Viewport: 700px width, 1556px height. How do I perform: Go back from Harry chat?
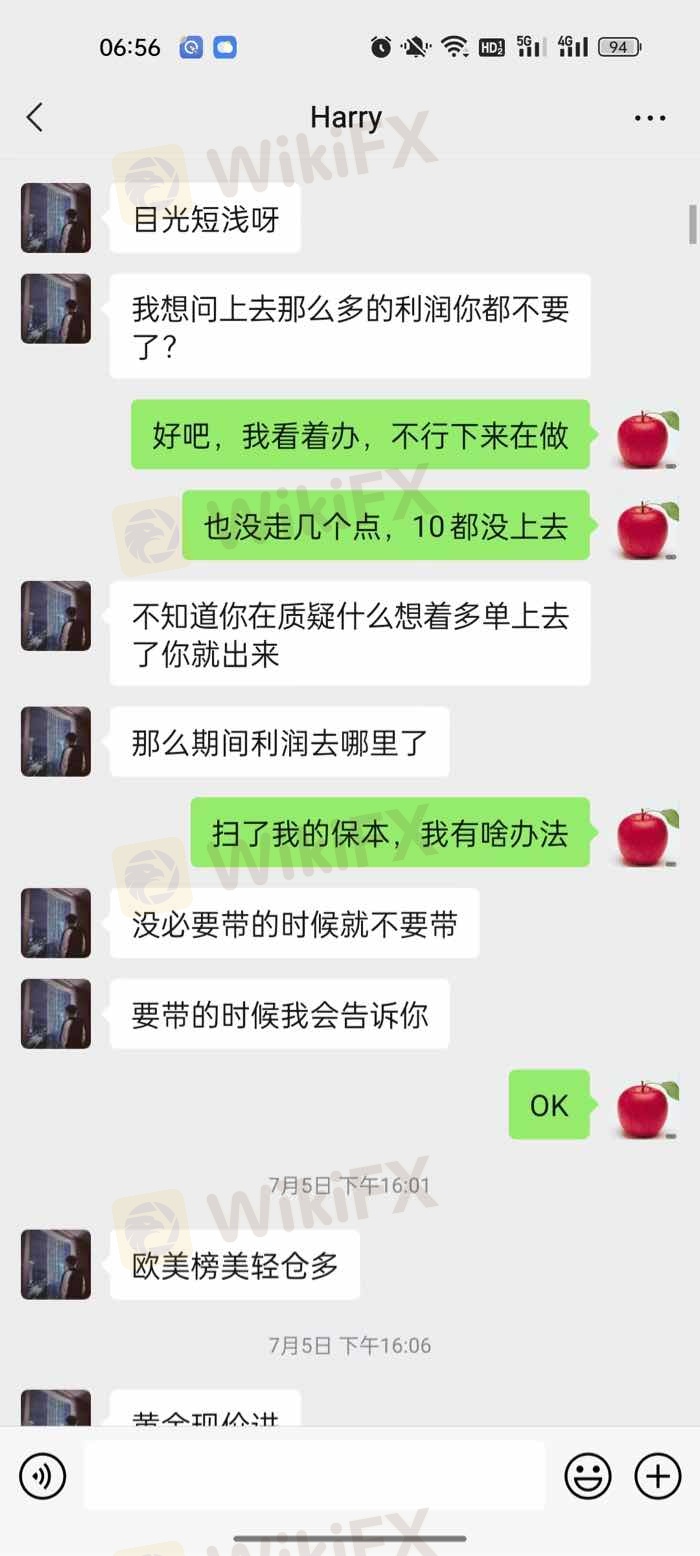point(35,118)
